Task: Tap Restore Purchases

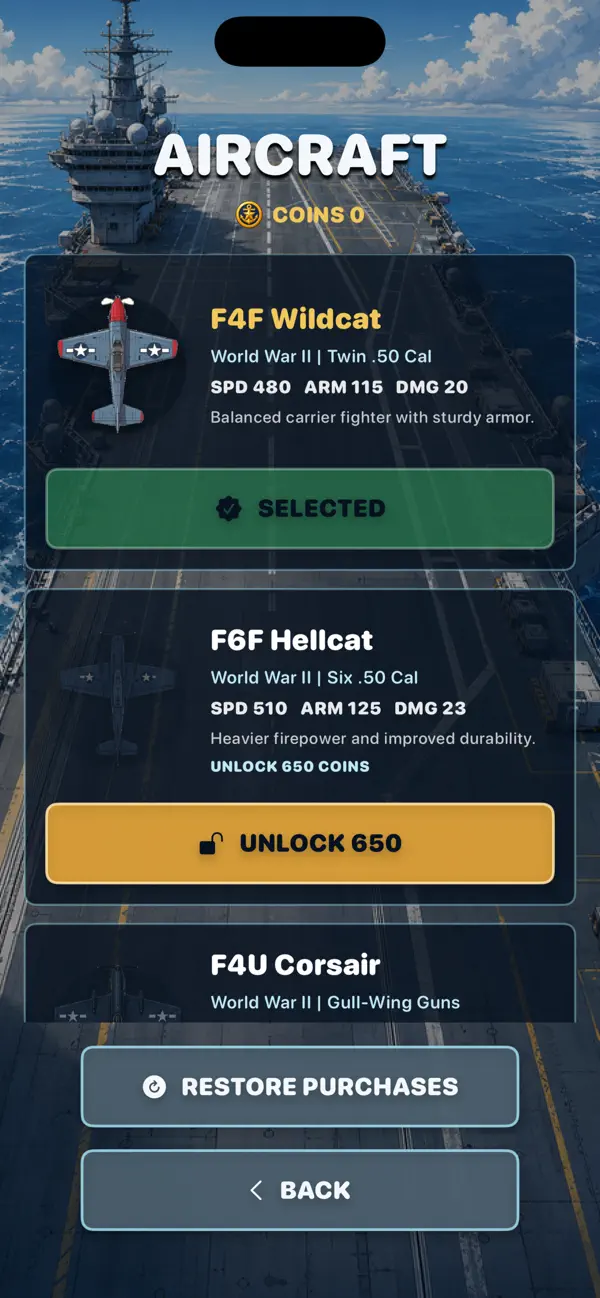Action: pos(300,1087)
